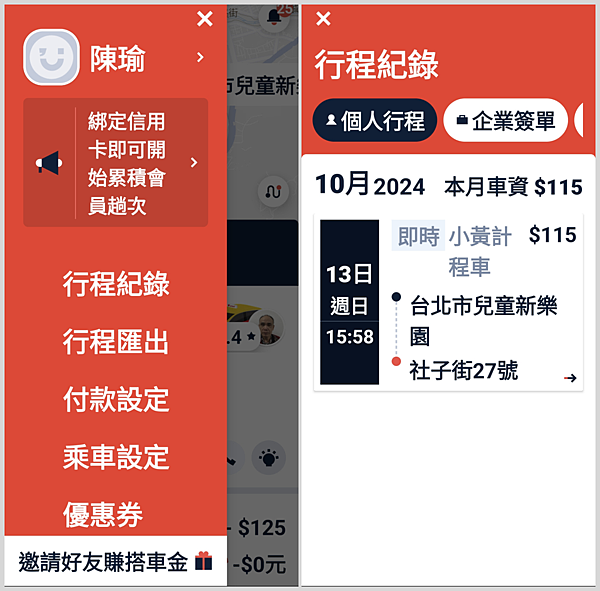600x591 pixels.
Task: Open 行程紀錄 from the drawer menu
Action: (x=116, y=284)
